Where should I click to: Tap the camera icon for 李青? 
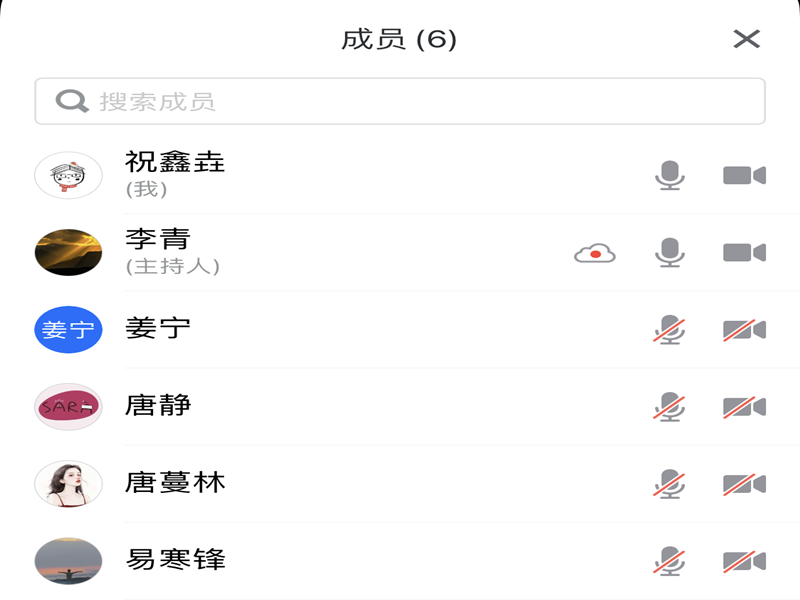(744, 252)
